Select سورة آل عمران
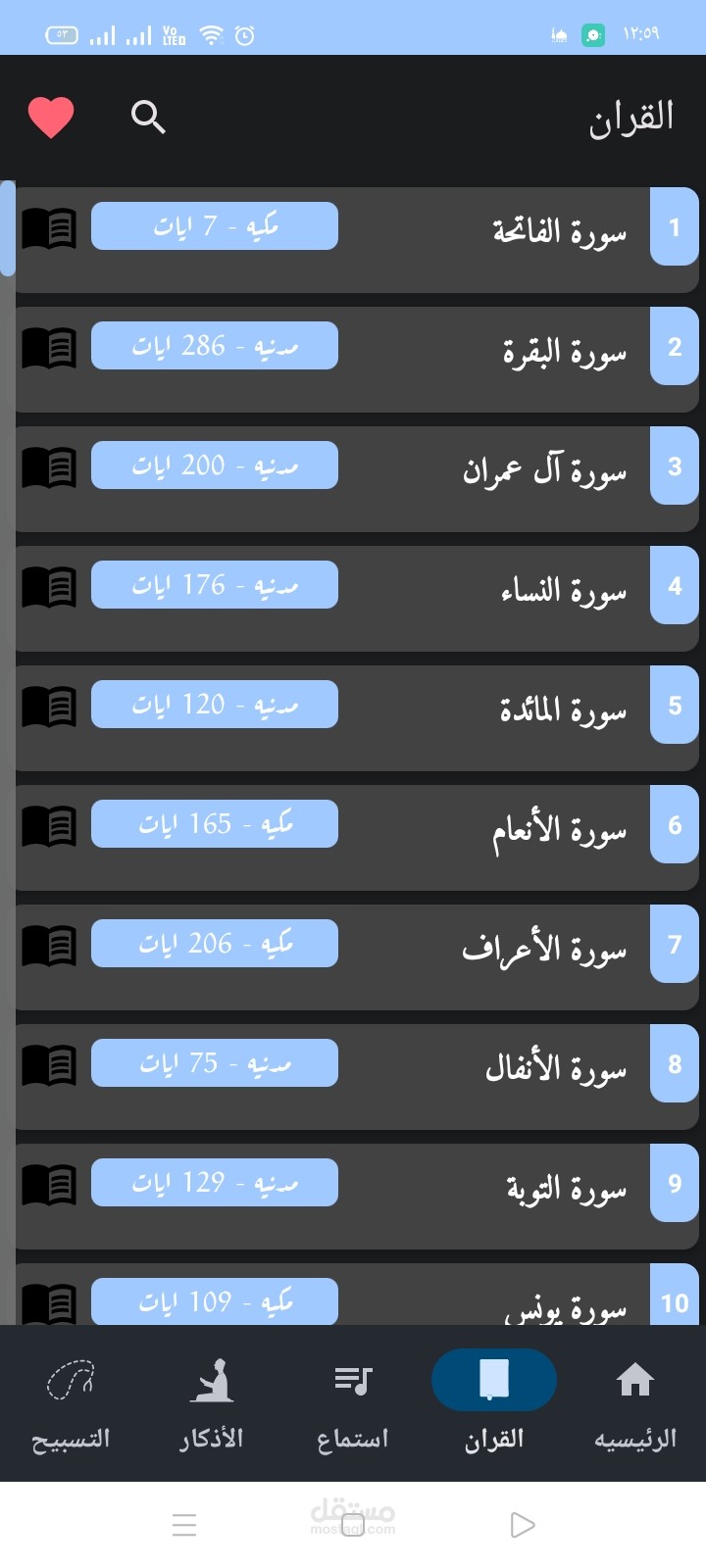 [357, 478]
